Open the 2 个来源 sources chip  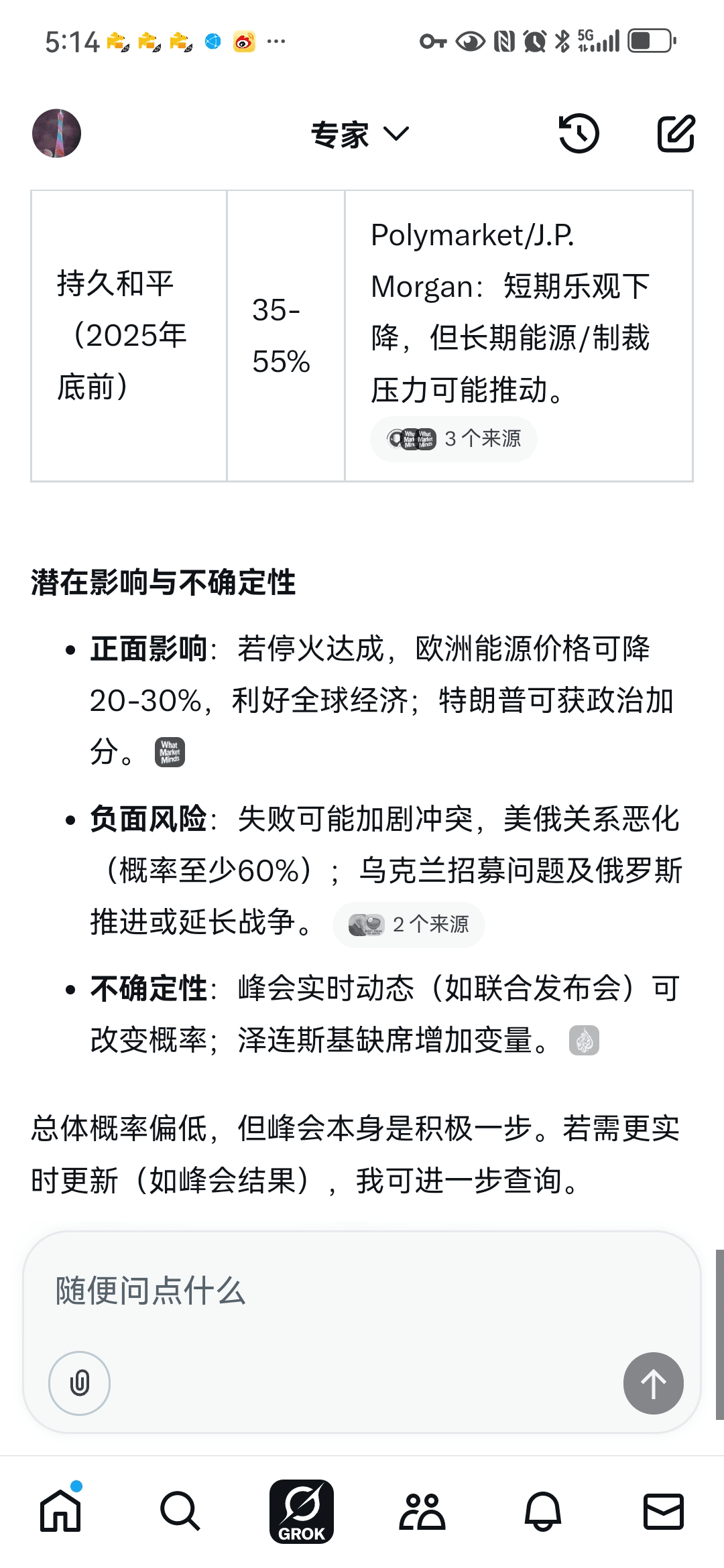(409, 925)
